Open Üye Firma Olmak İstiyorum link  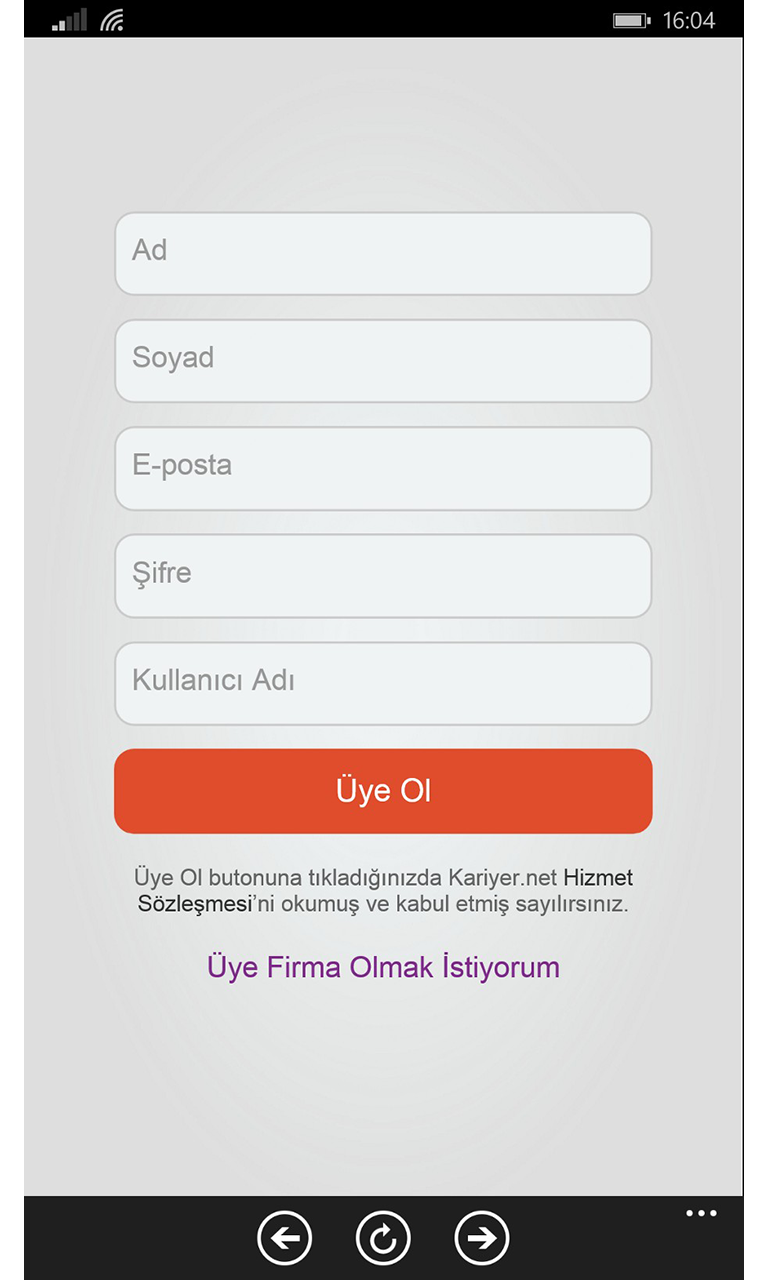coord(383,967)
